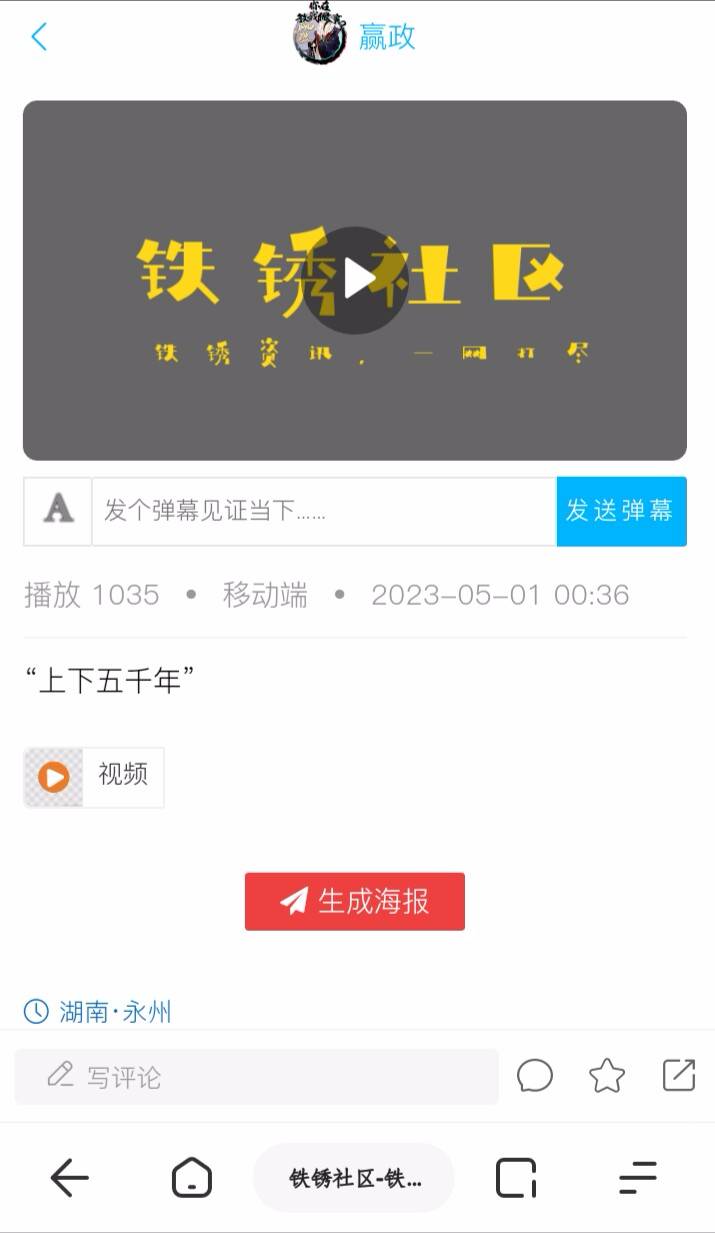
Task: Favorite this post with the star
Action: click(607, 1076)
